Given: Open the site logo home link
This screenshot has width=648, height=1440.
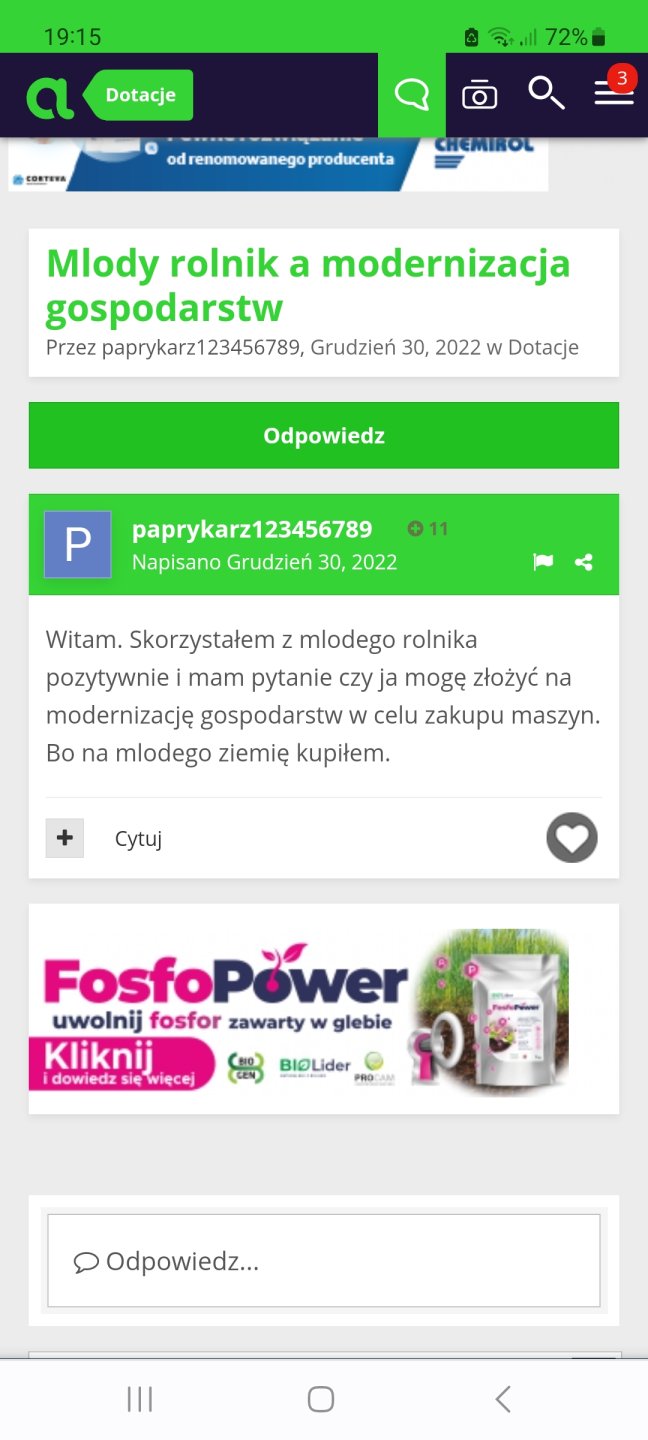Looking at the screenshot, I should [x=49, y=96].
